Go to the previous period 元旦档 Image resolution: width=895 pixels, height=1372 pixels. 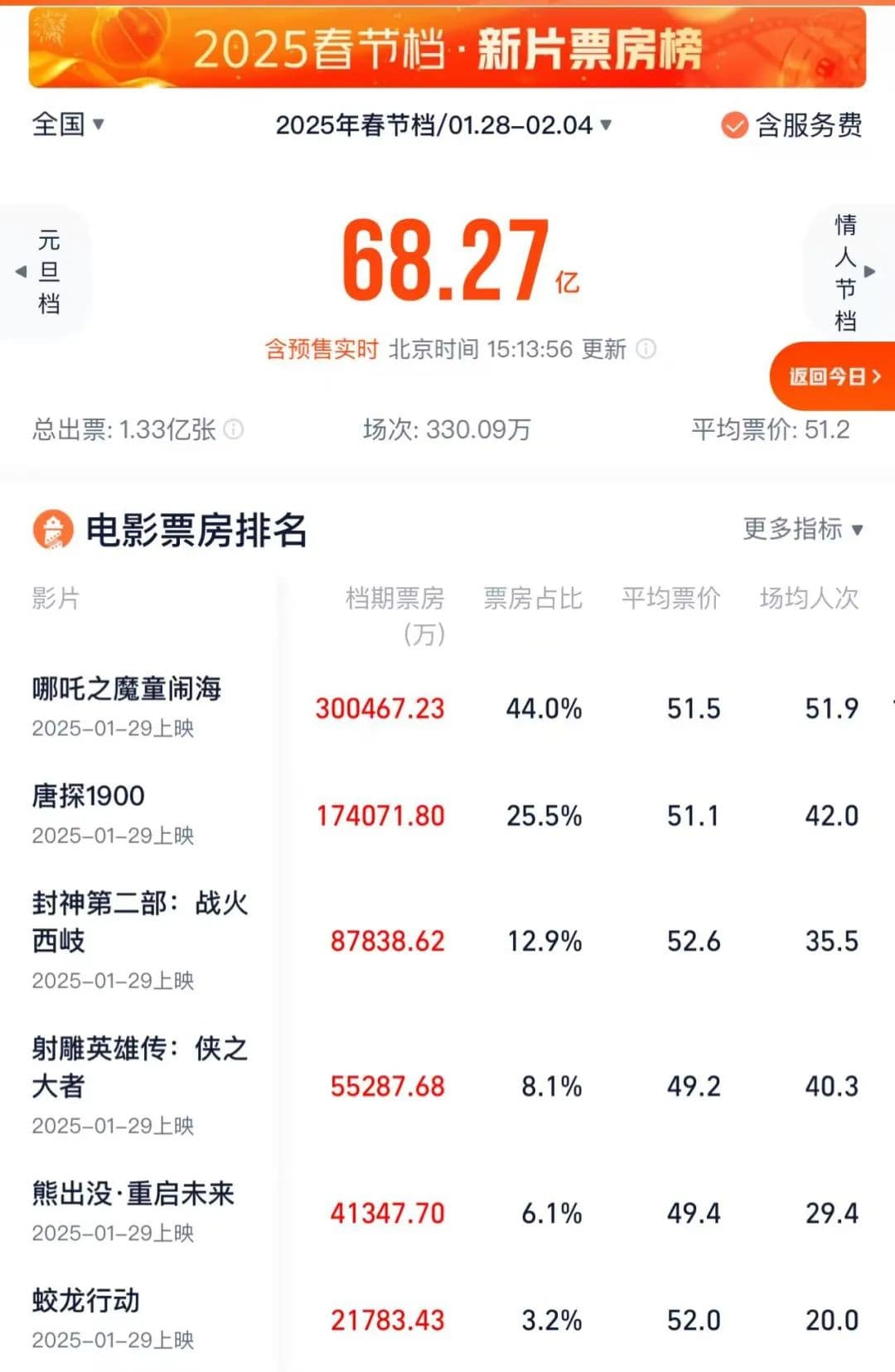click(x=43, y=272)
